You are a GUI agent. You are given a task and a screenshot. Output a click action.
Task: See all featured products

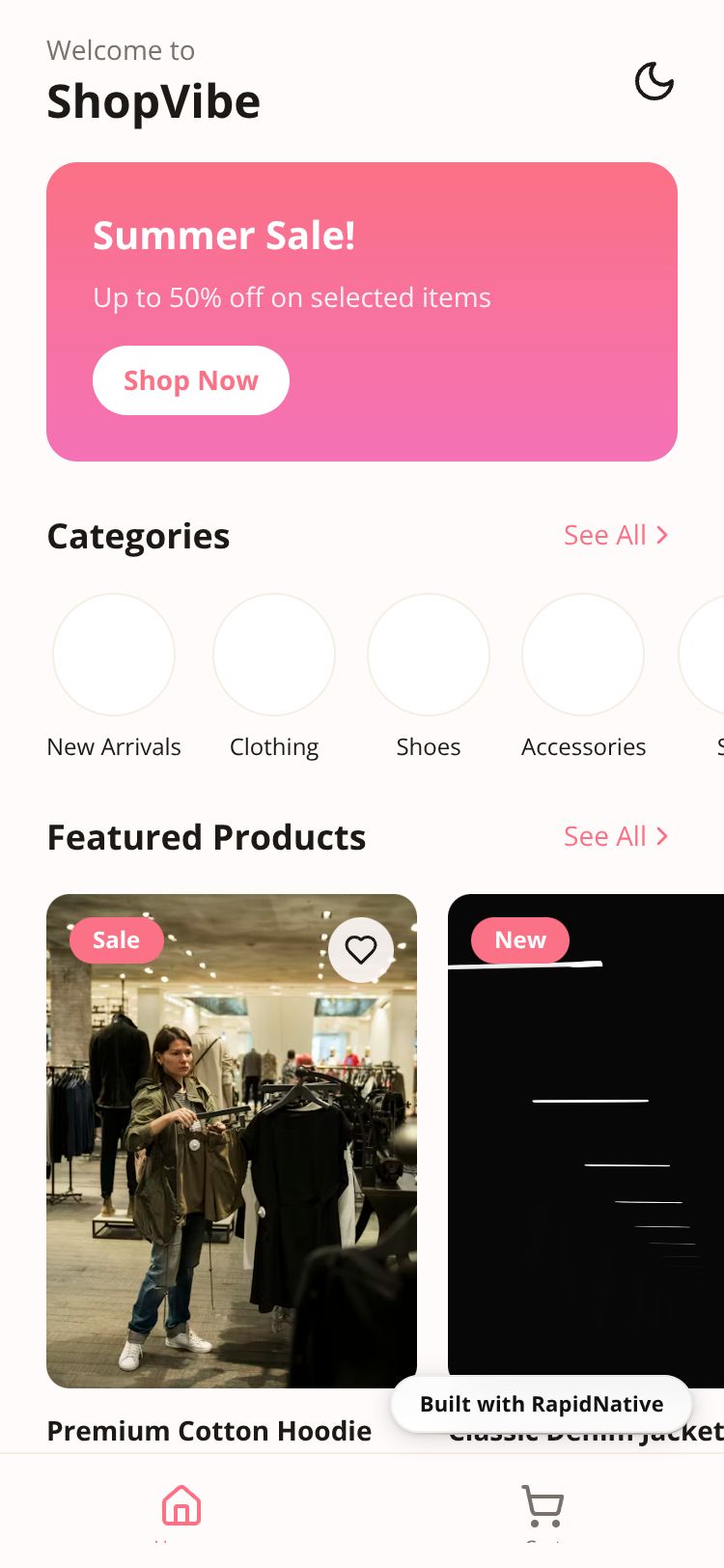click(615, 836)
